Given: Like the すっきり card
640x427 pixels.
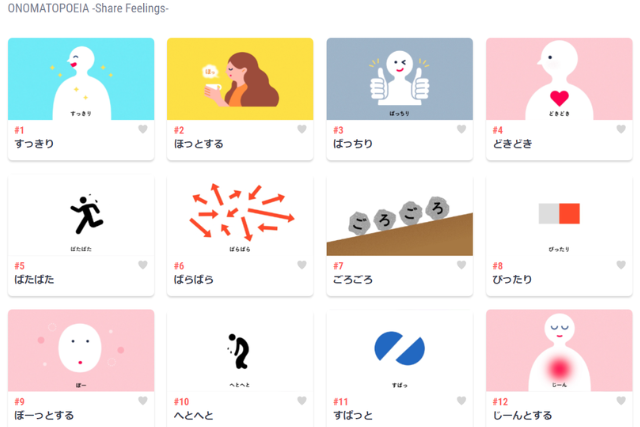Looking at the screenshot, I should 143,129.
